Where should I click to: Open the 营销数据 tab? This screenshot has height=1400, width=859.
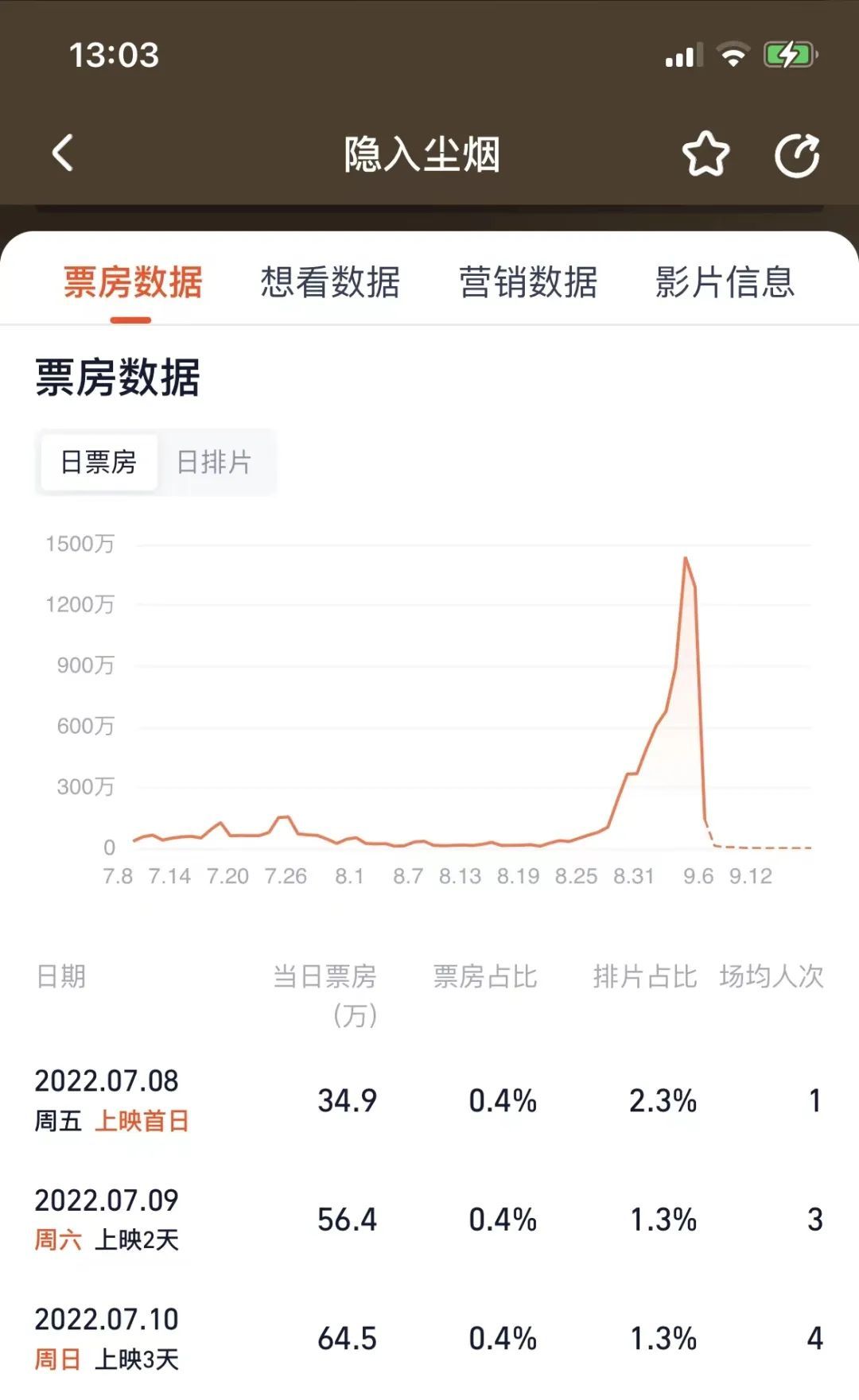[x=528, y=282]
